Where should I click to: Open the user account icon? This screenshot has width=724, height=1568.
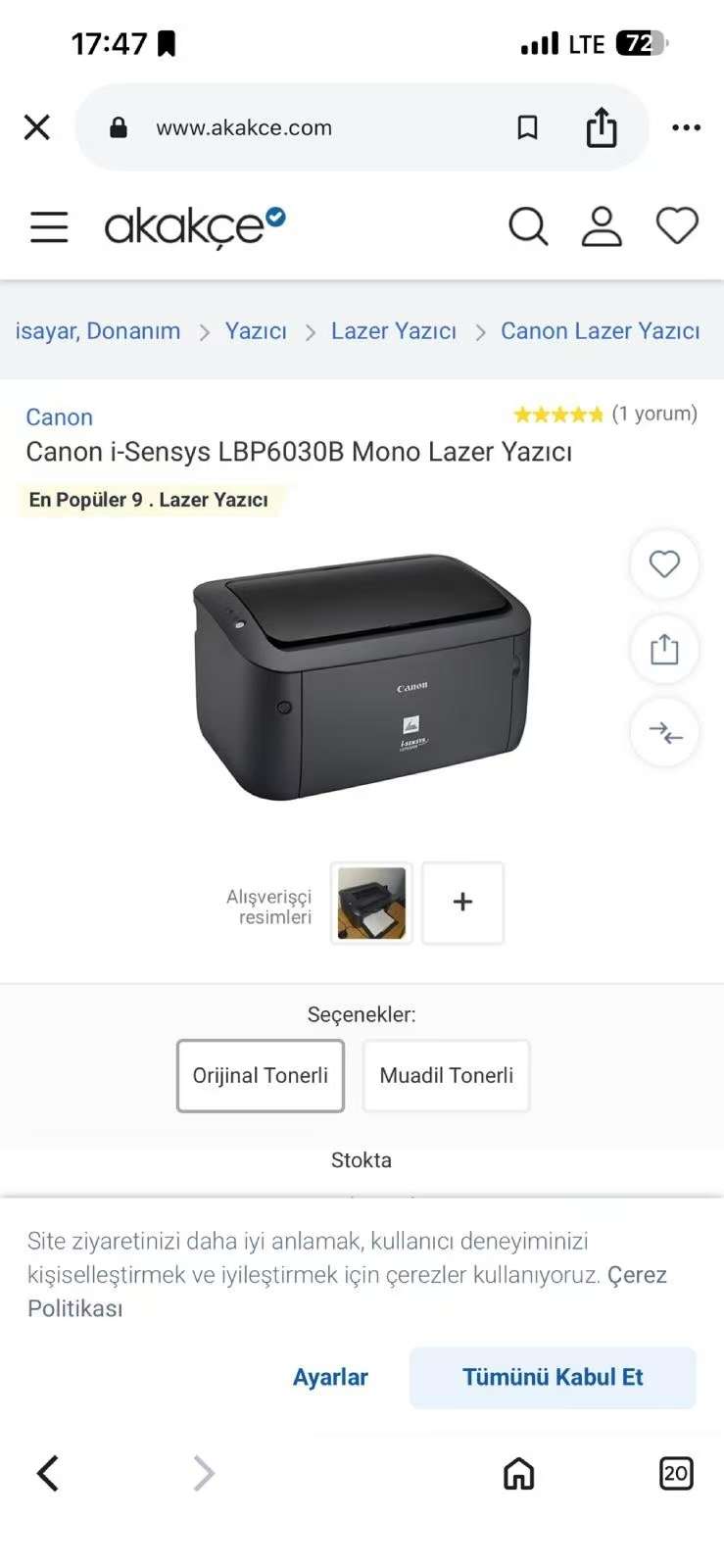point(602,226)
